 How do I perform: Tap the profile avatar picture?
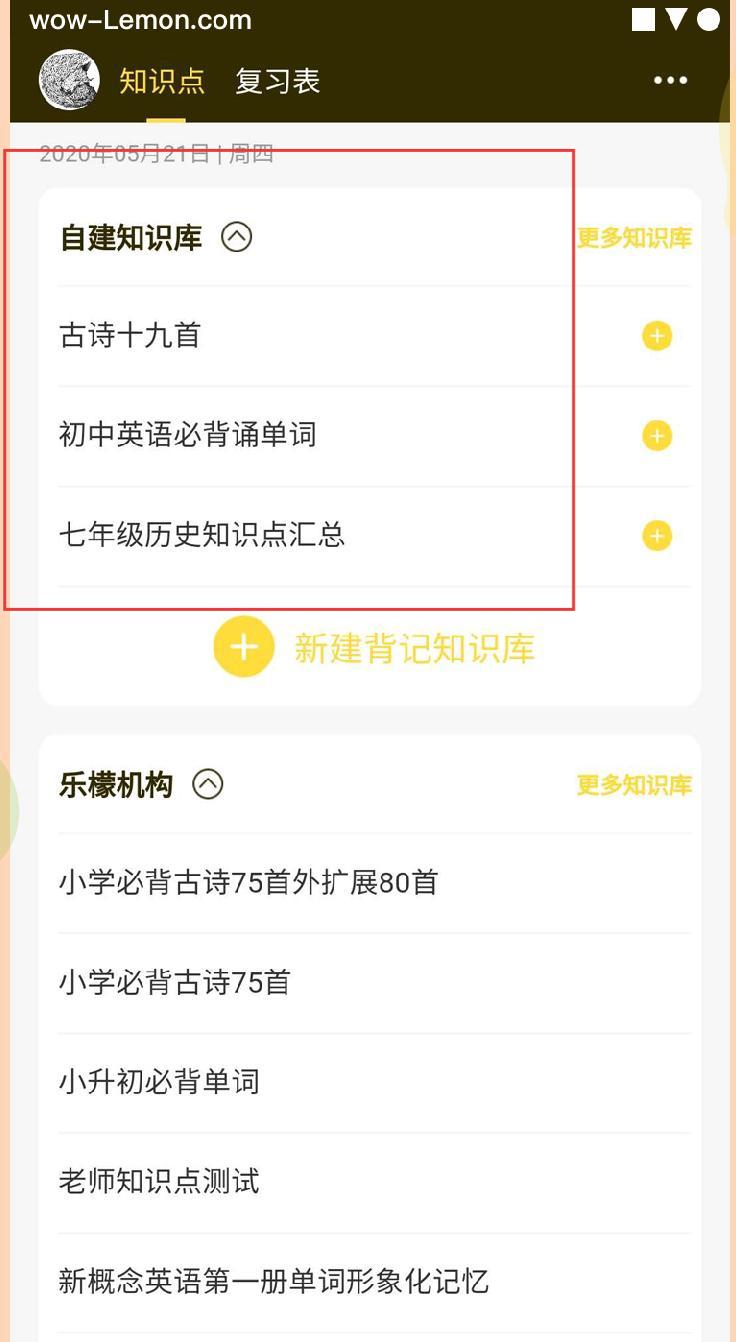(x=69, y=80)
